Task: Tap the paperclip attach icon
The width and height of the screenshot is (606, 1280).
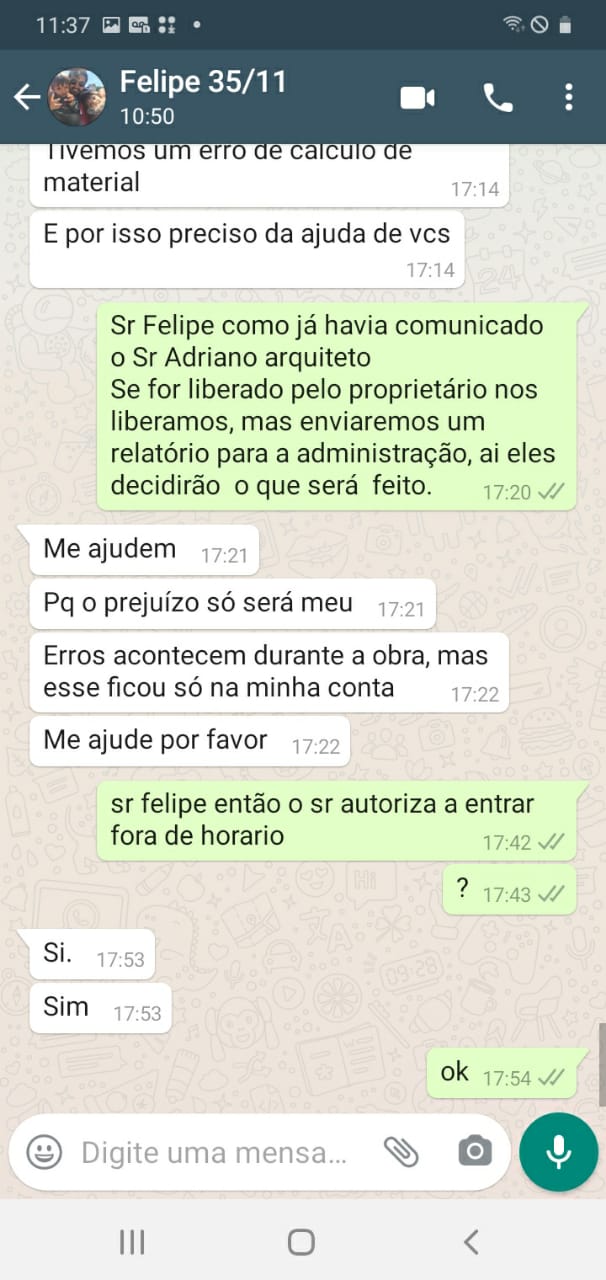Action: (401, 1152)
